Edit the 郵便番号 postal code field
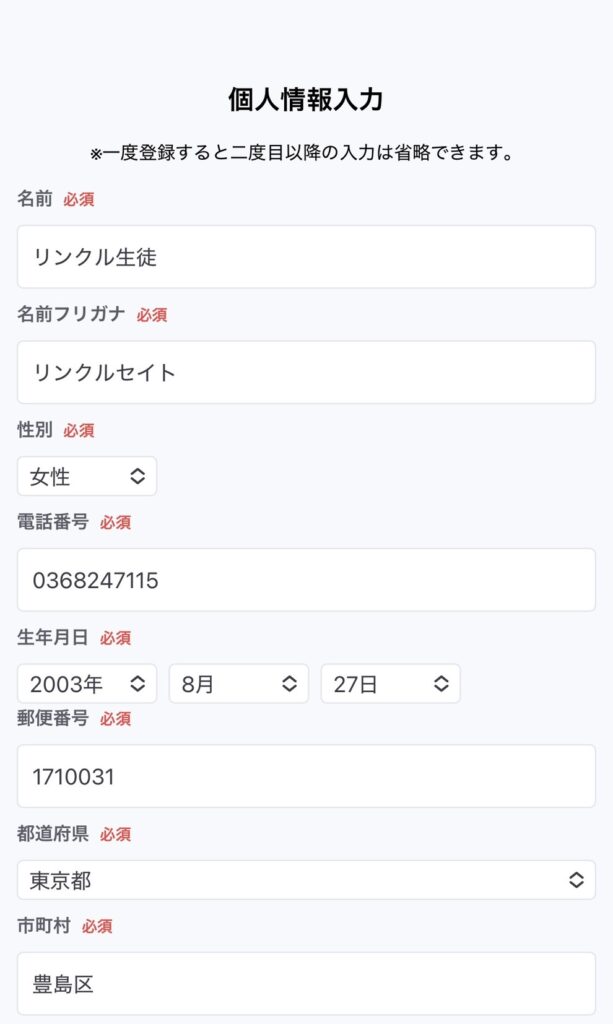This screenshot has width=613, height=1024. tap(306, 776)
